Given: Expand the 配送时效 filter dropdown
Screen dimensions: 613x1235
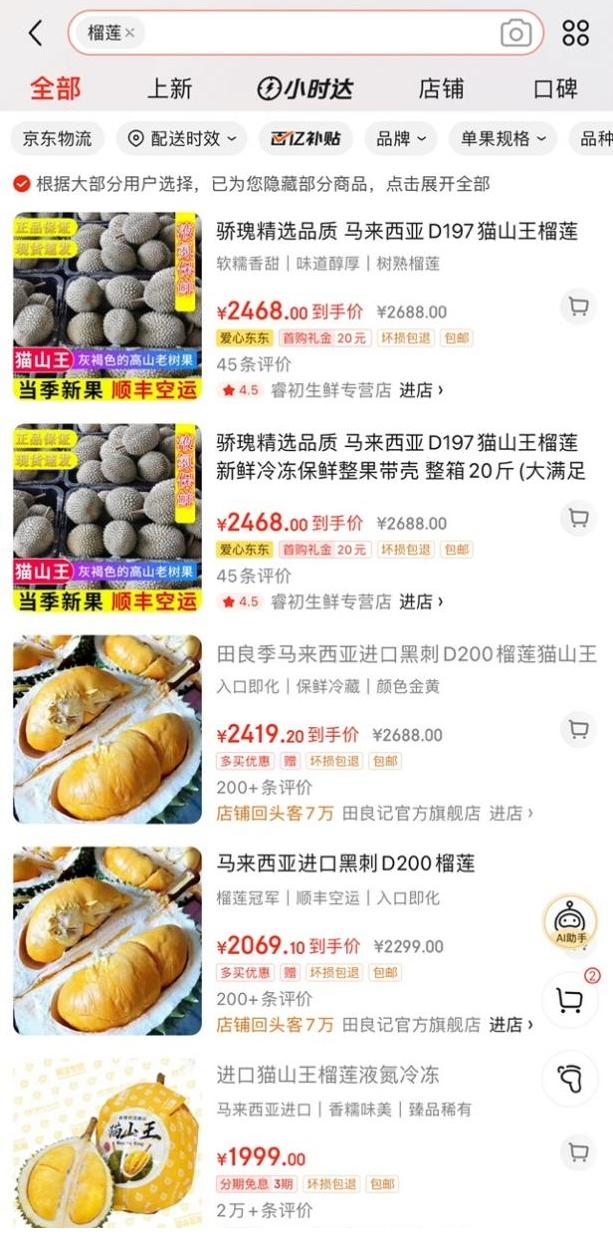Looking at the screenshot, I should click(181, 139).
